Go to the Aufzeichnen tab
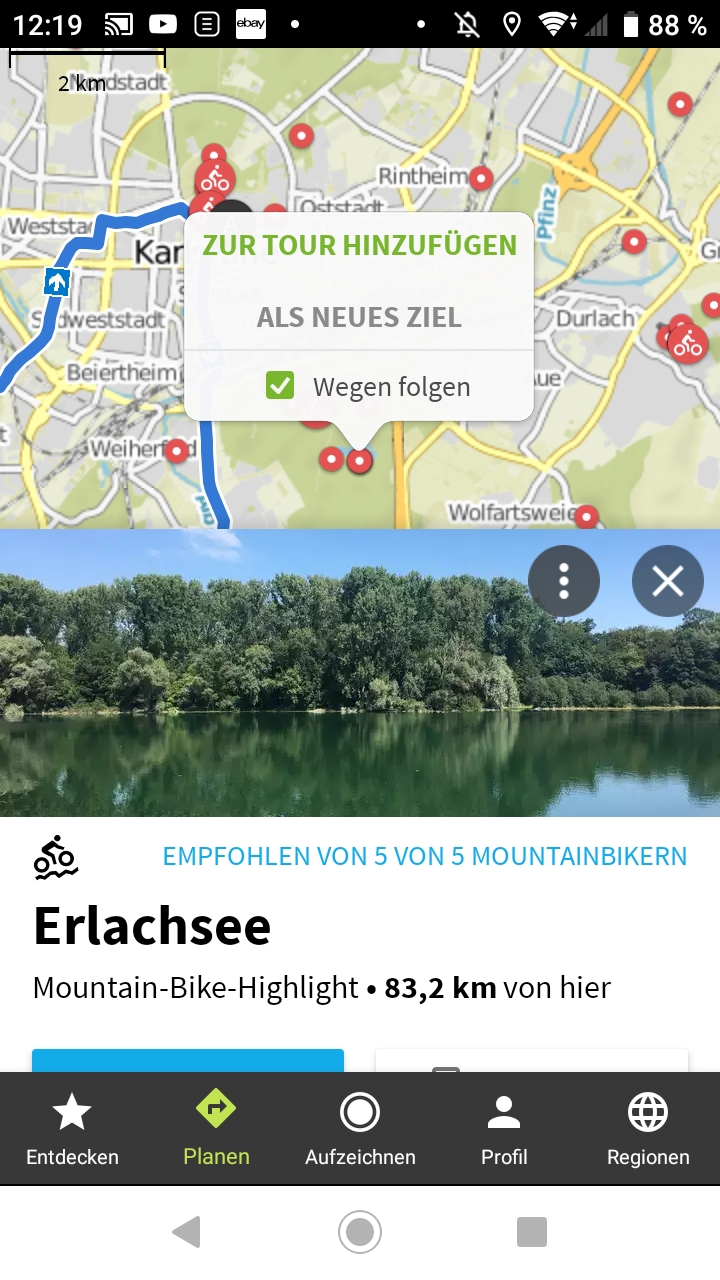The height and width of the screenshot is (1280, 720). tap(360, 1130)
